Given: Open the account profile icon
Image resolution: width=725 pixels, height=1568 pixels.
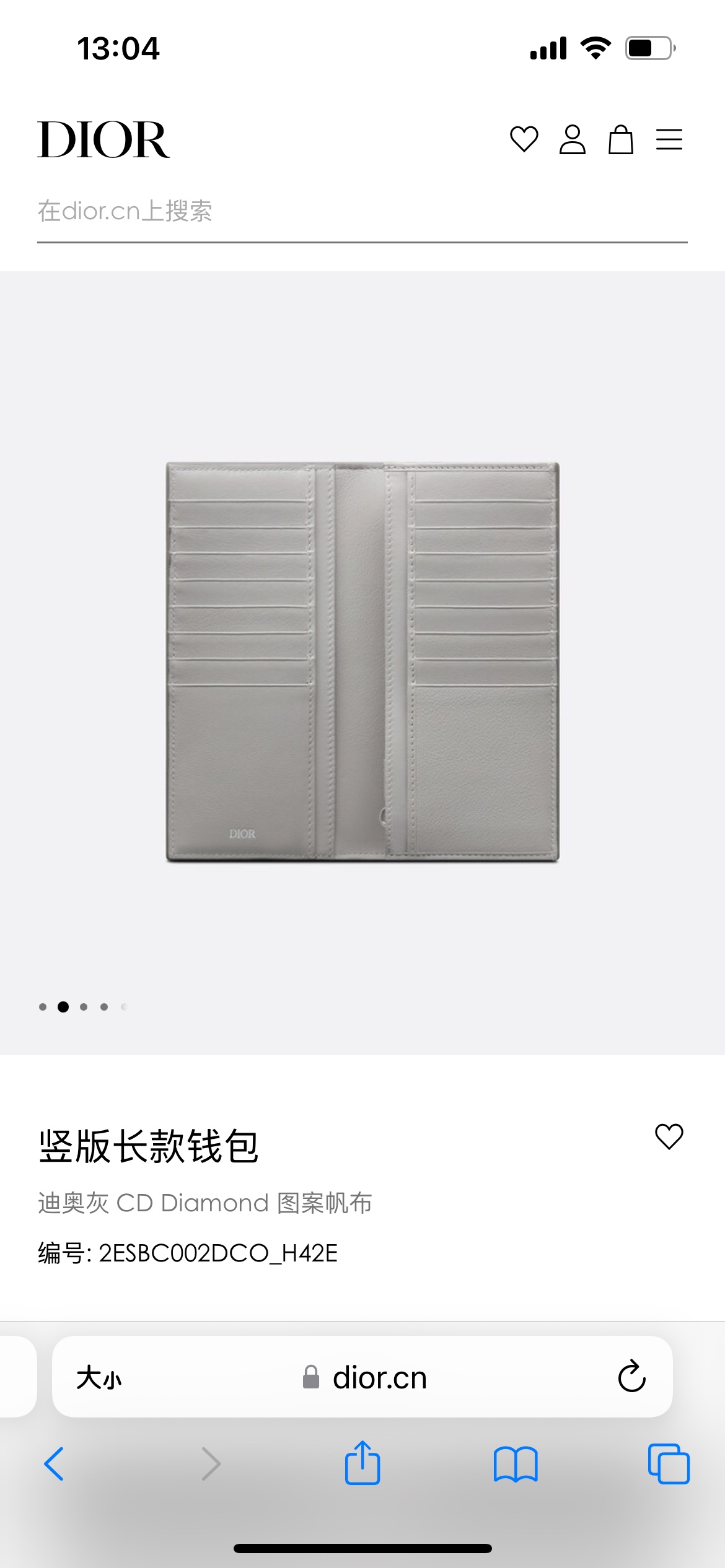Looking at the screenshot, I should (x=572, y=139).
